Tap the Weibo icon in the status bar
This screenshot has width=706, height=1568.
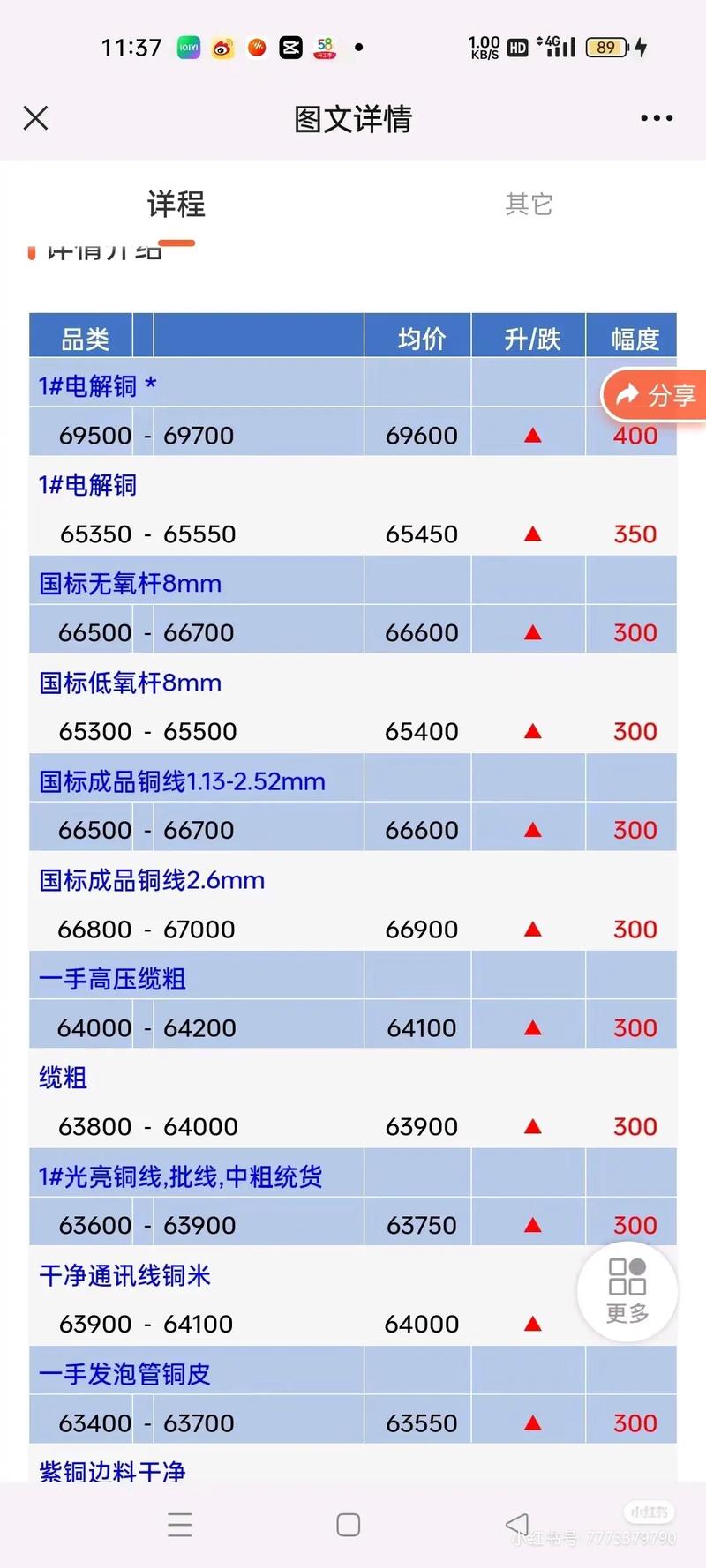point(222,47)
